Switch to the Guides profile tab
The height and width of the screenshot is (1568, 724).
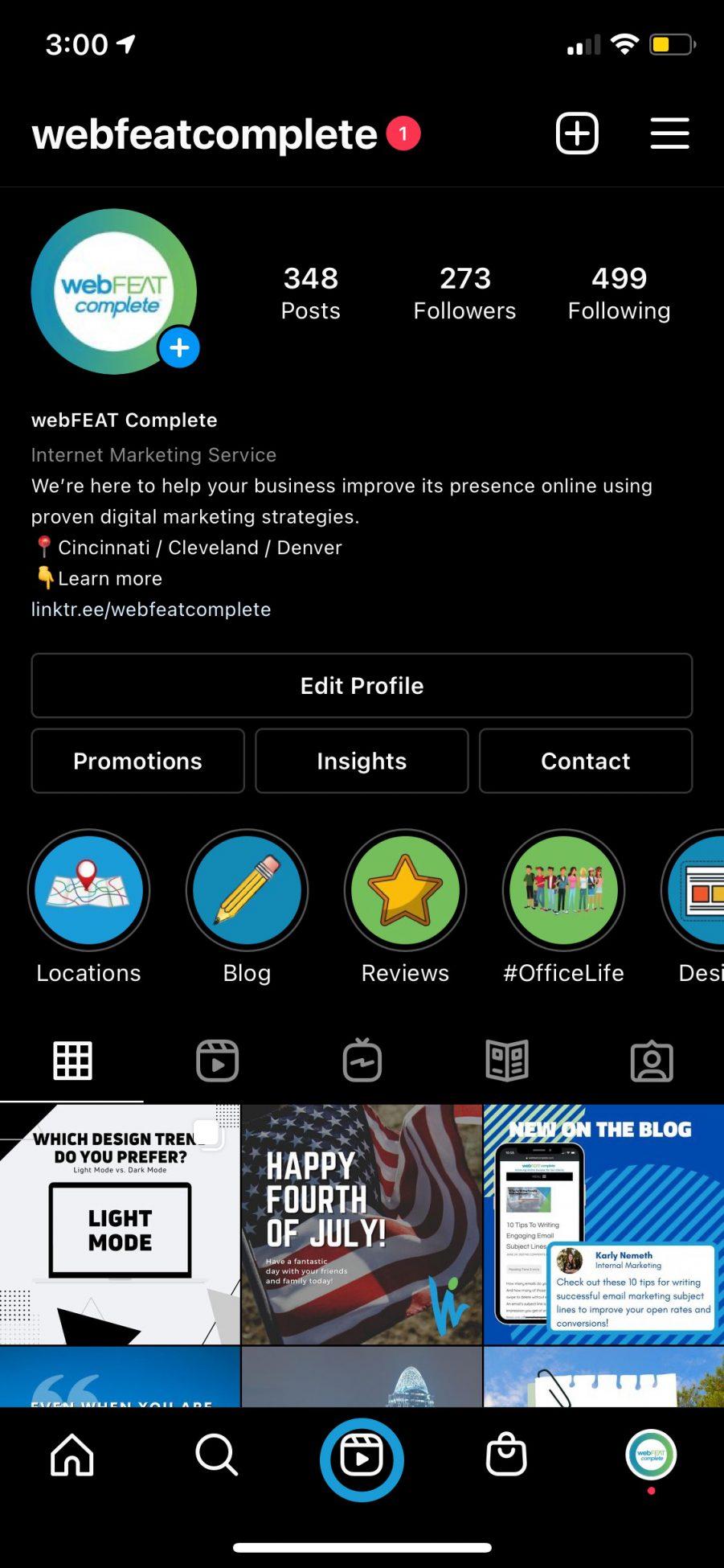tap(507, 1061)
